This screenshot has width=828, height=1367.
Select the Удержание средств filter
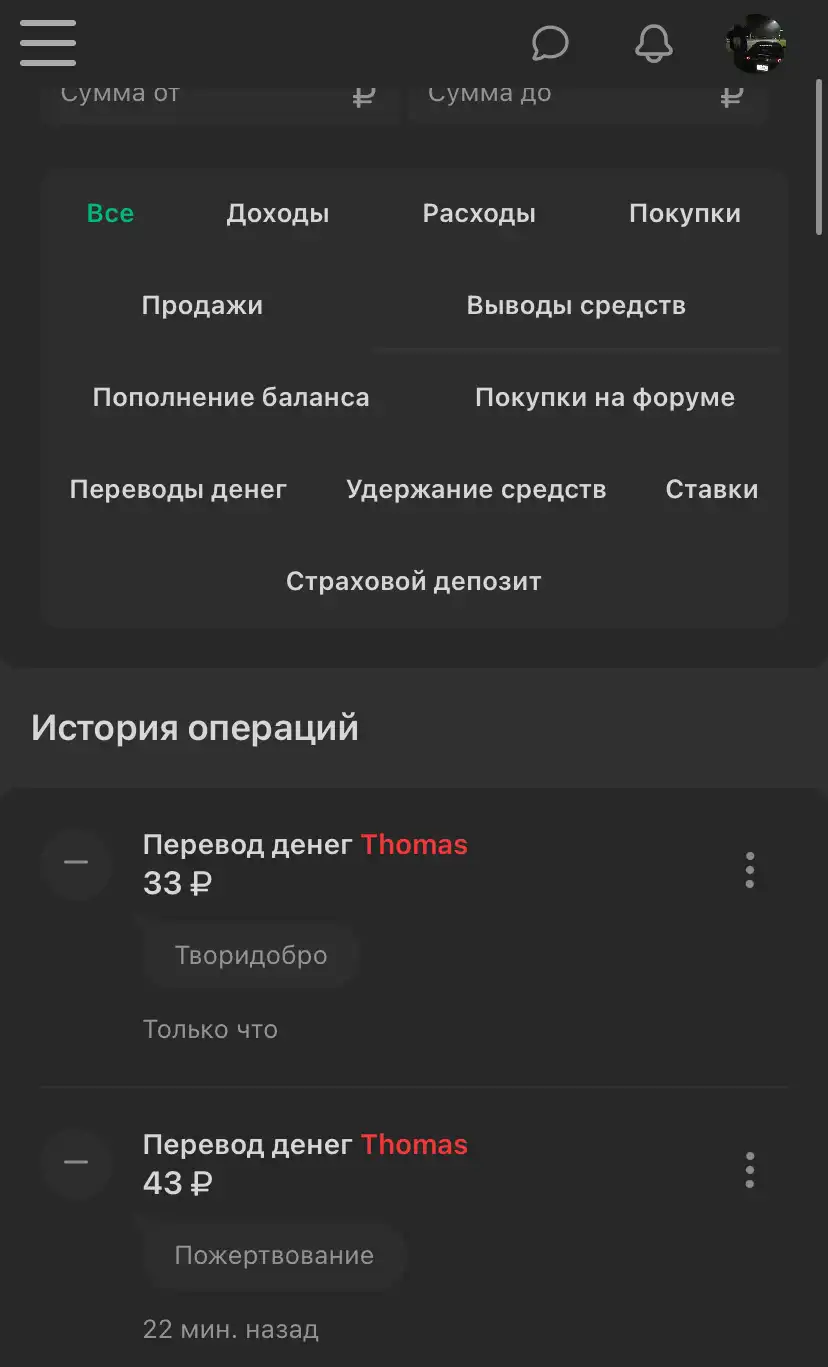click(x=476, y=489)
